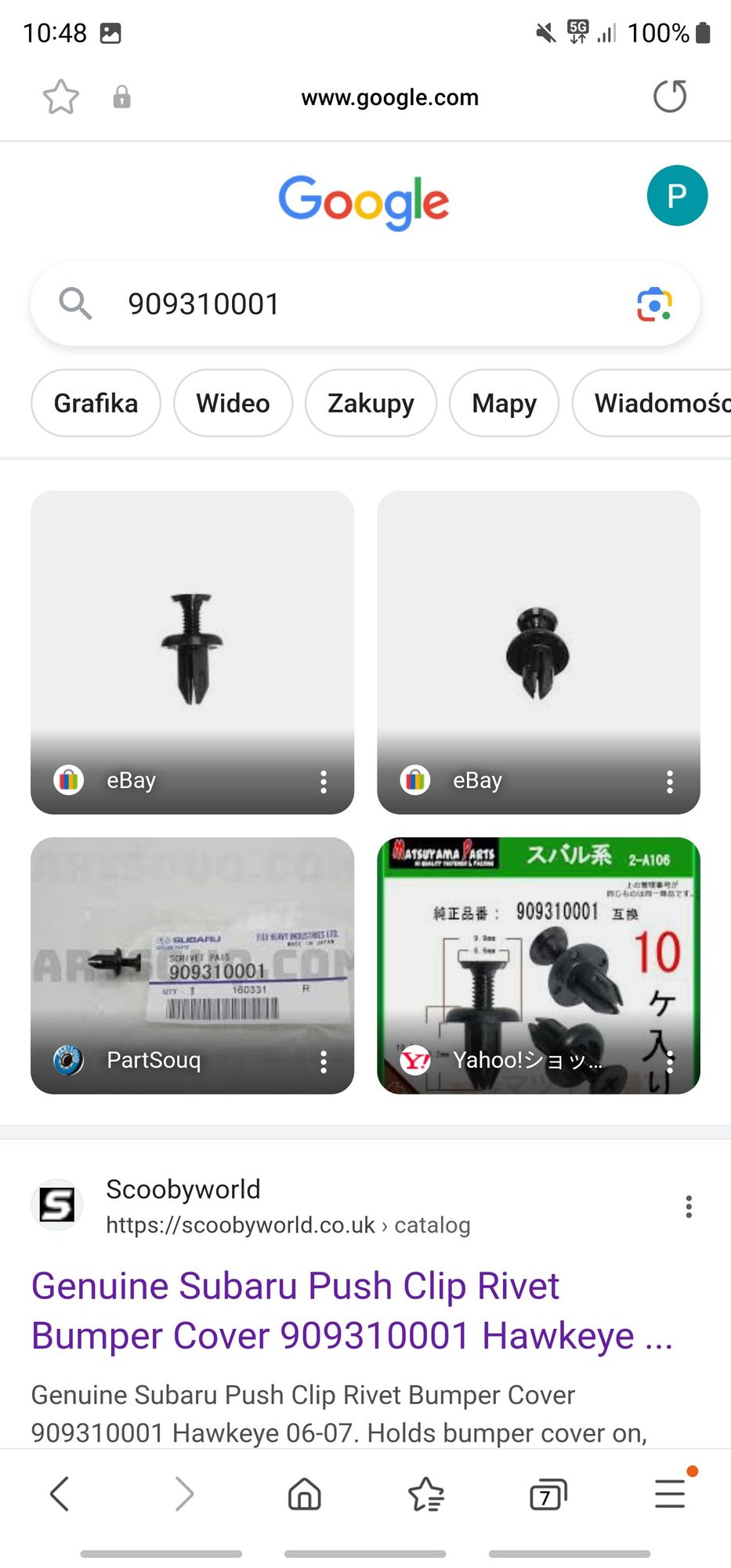This screenshot has height=1568, width=731.
Task: Show Mapy results
Action: coord(504,403)
